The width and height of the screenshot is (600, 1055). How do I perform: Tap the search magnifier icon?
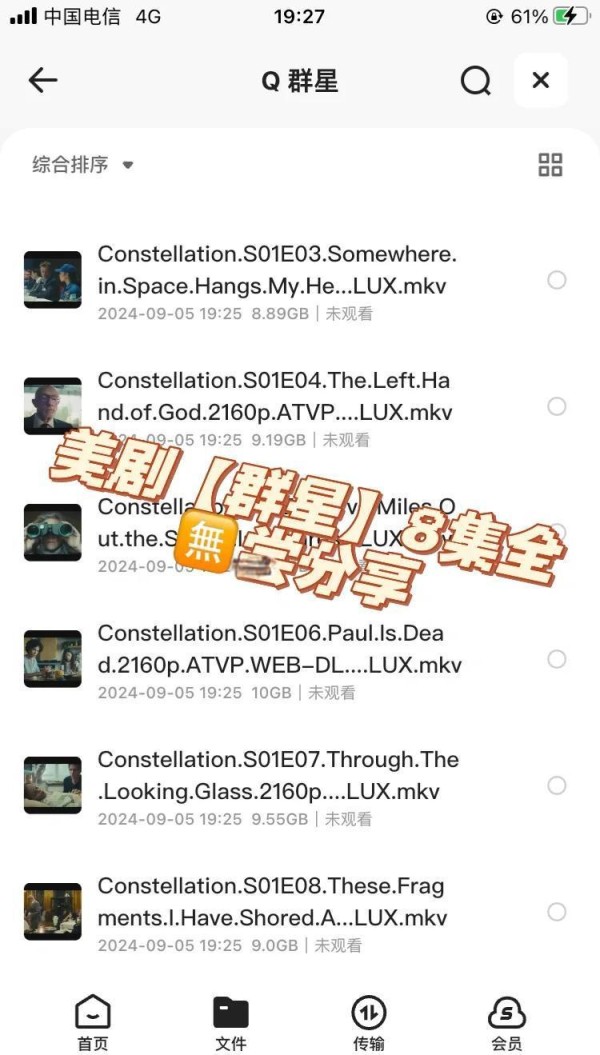[x=476, y=81]
